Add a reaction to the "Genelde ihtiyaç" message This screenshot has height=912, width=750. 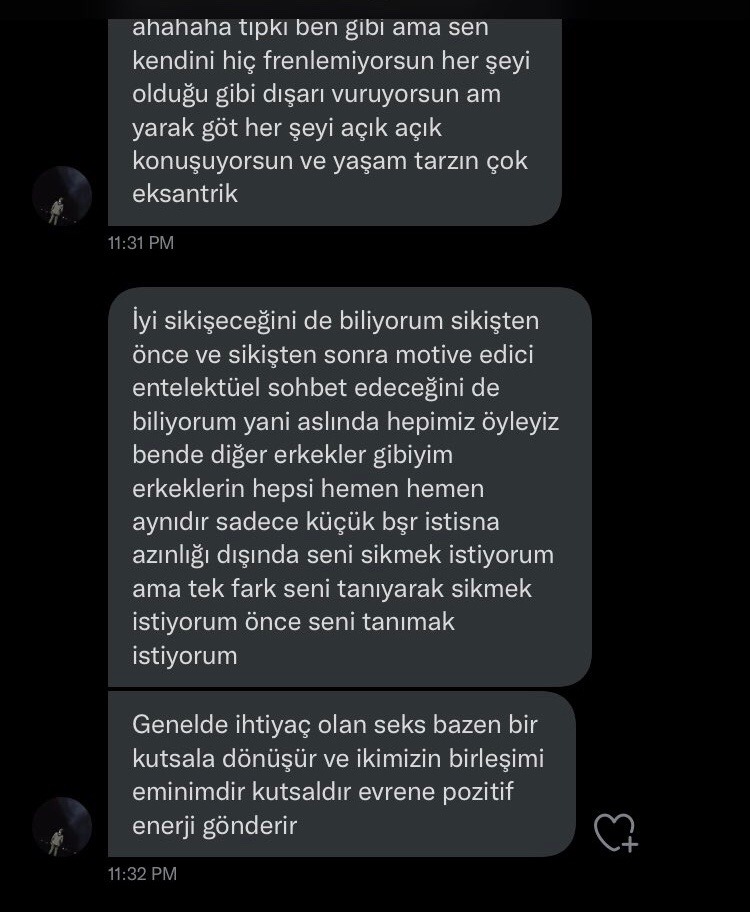tap(615, 832)
